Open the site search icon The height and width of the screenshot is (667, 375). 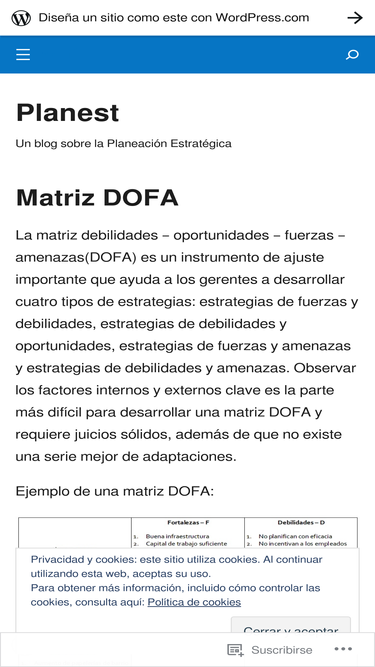click(x=352, y=54)
